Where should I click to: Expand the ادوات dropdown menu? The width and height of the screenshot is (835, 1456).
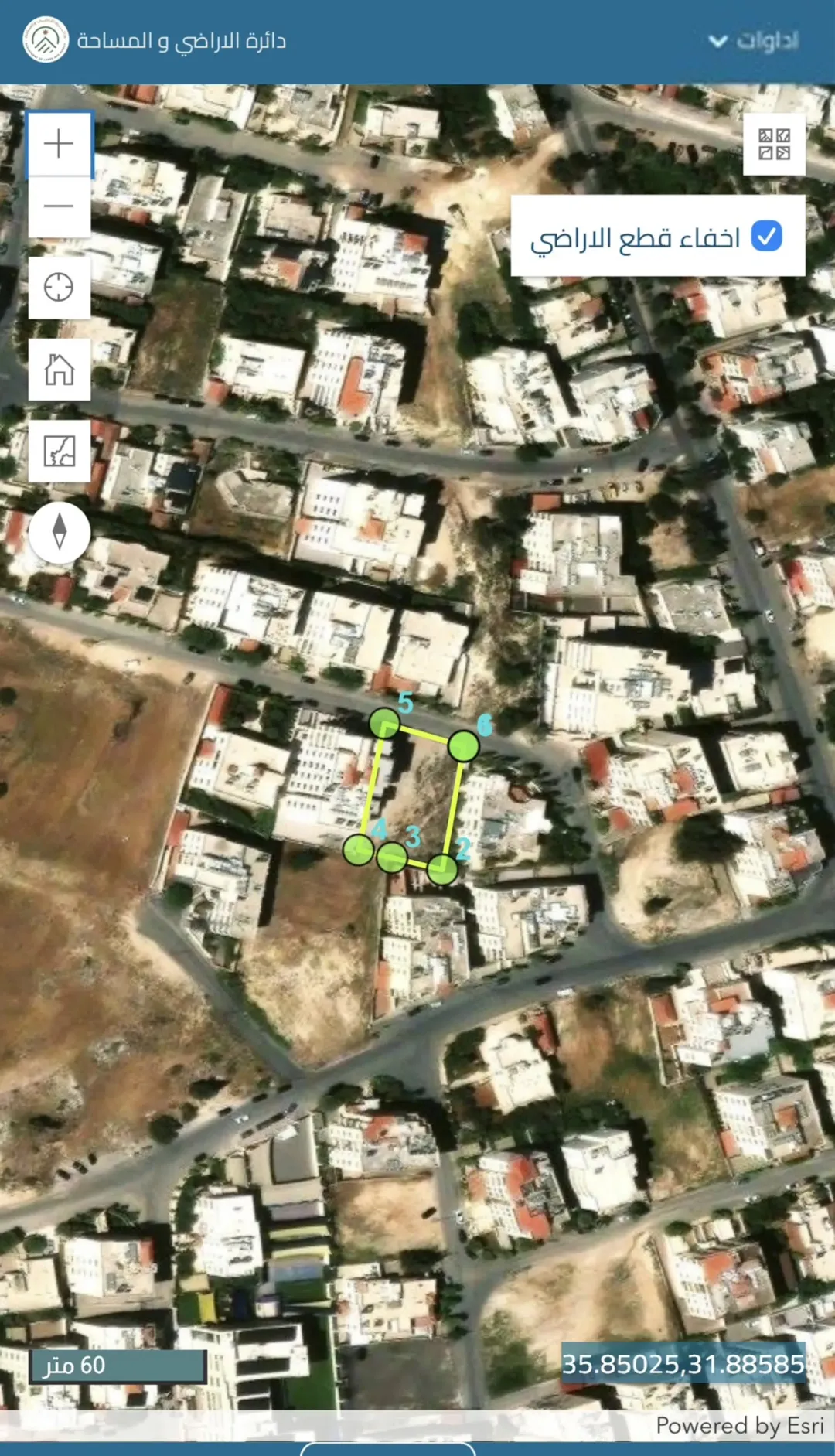click(754, 41)
